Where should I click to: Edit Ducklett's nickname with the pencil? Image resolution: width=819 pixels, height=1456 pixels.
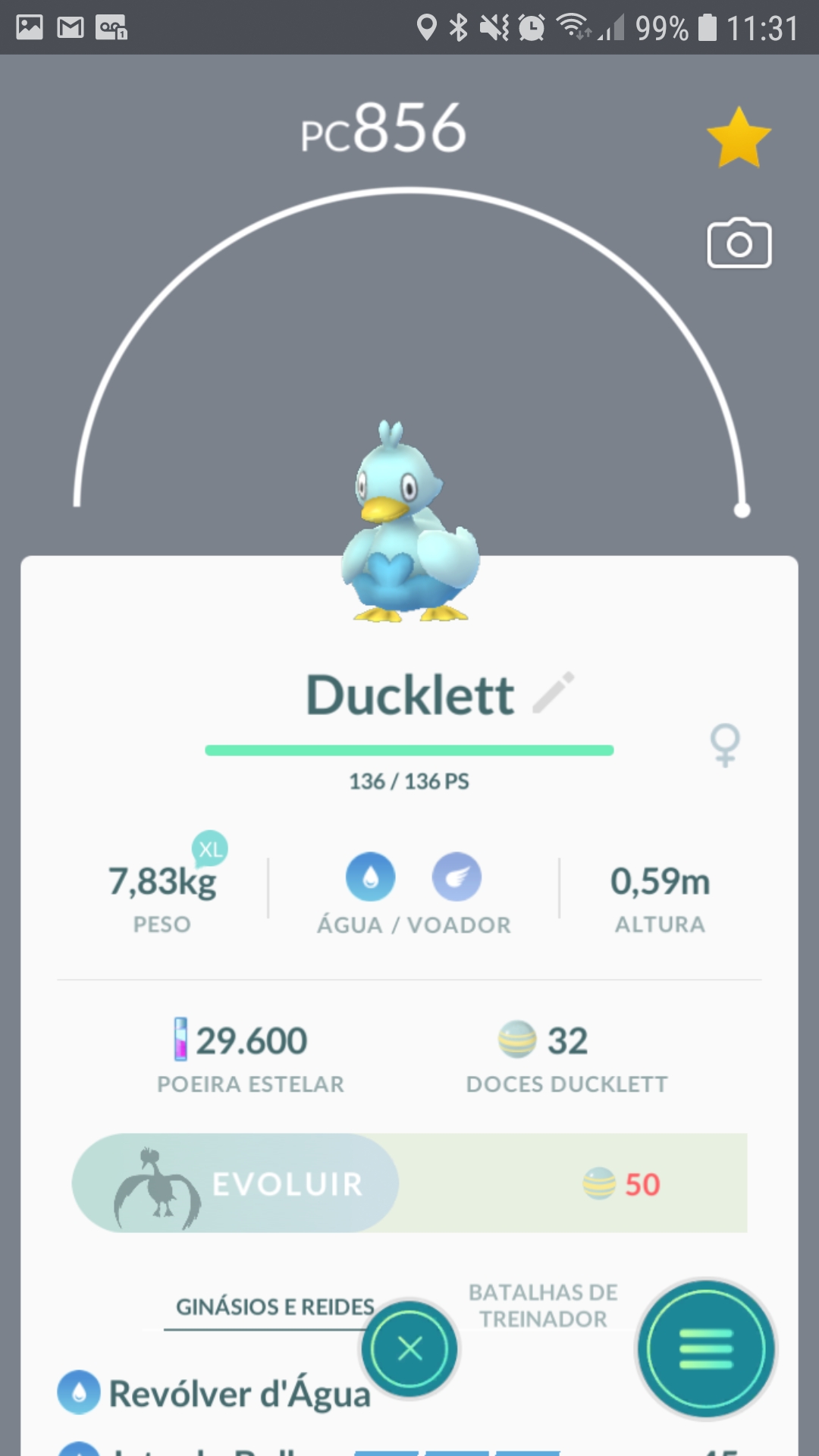point(554,692)
